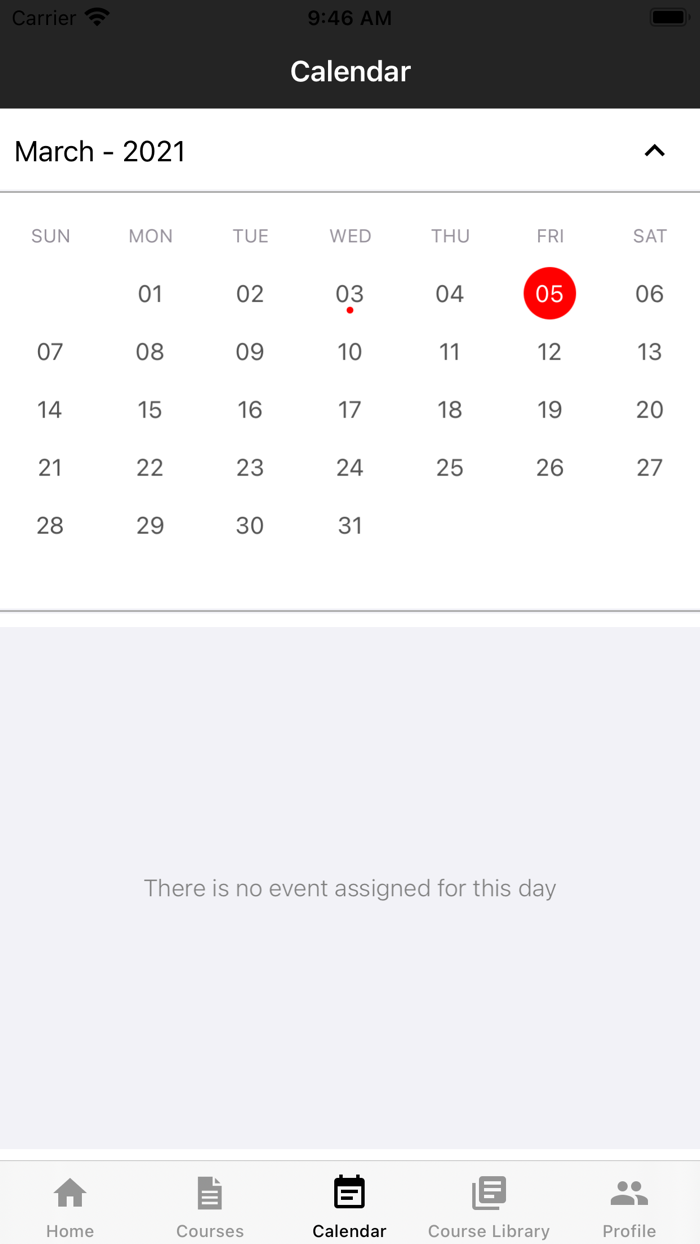Viewport: 700px width, 1244px height.
Task: Choose March 15 on the calendar
Action: (150, 410)
